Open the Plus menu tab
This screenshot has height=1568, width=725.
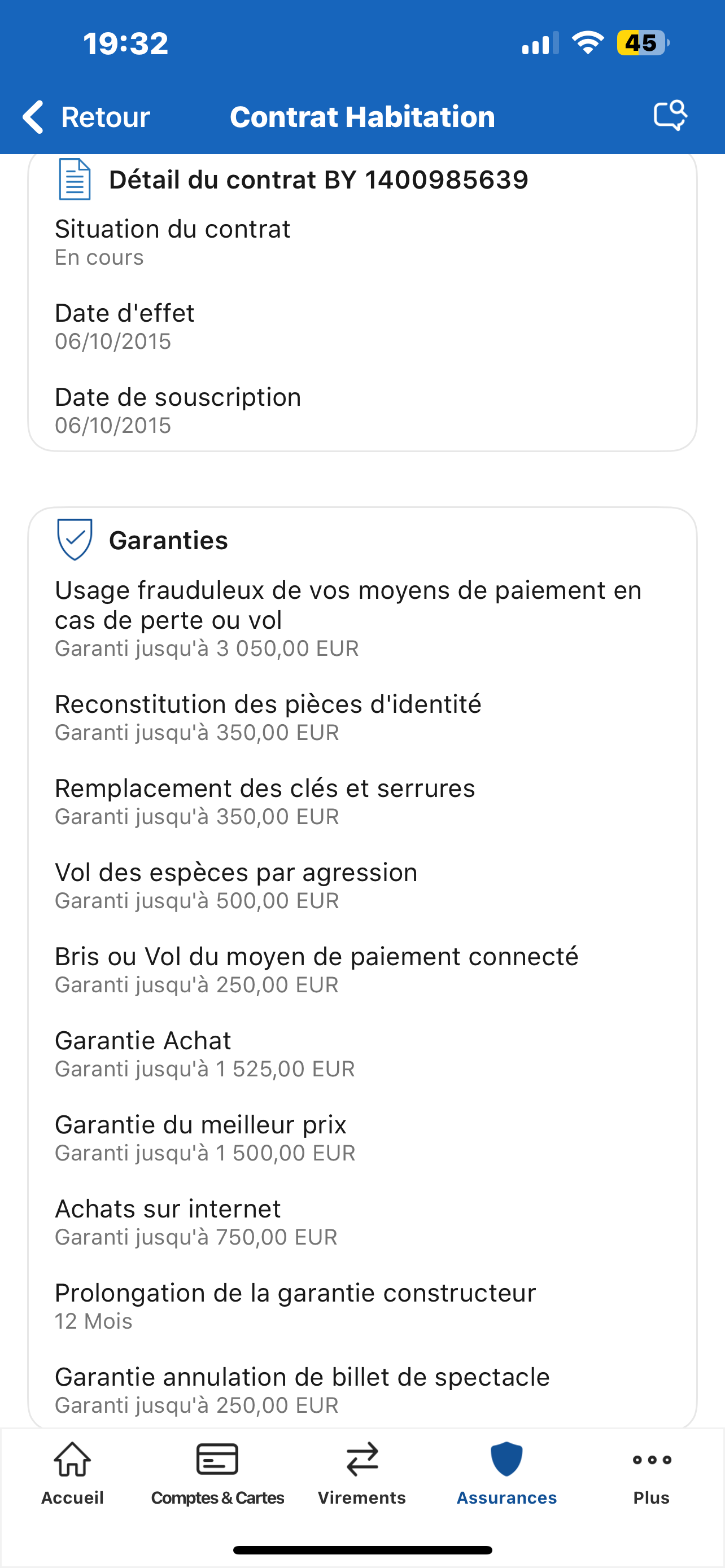(652, 1473)
